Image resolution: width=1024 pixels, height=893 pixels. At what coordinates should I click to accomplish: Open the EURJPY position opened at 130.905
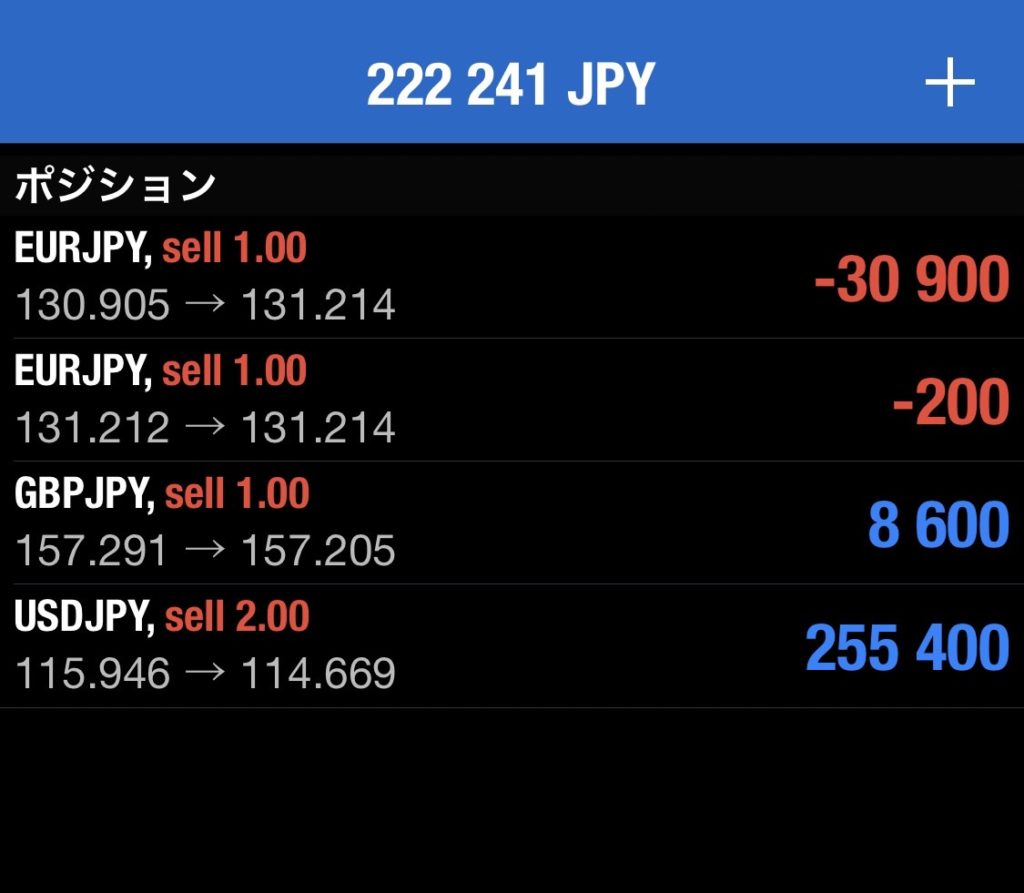tap(510, 277)
